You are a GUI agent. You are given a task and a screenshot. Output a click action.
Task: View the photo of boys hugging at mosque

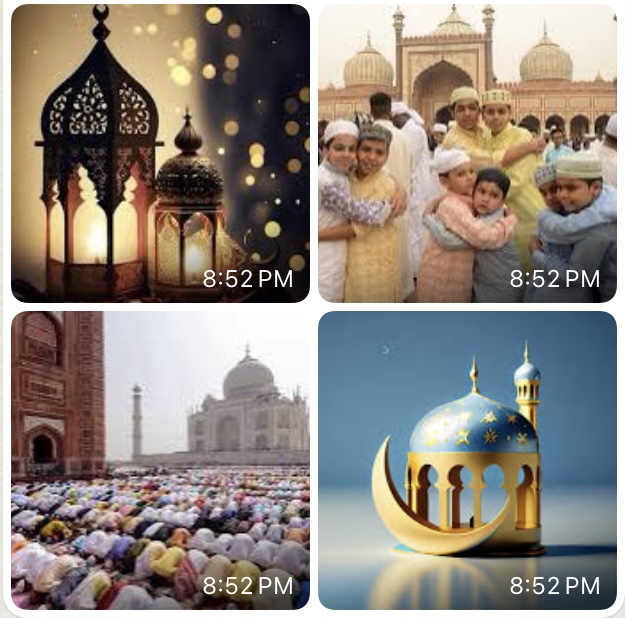click(467, 152)
